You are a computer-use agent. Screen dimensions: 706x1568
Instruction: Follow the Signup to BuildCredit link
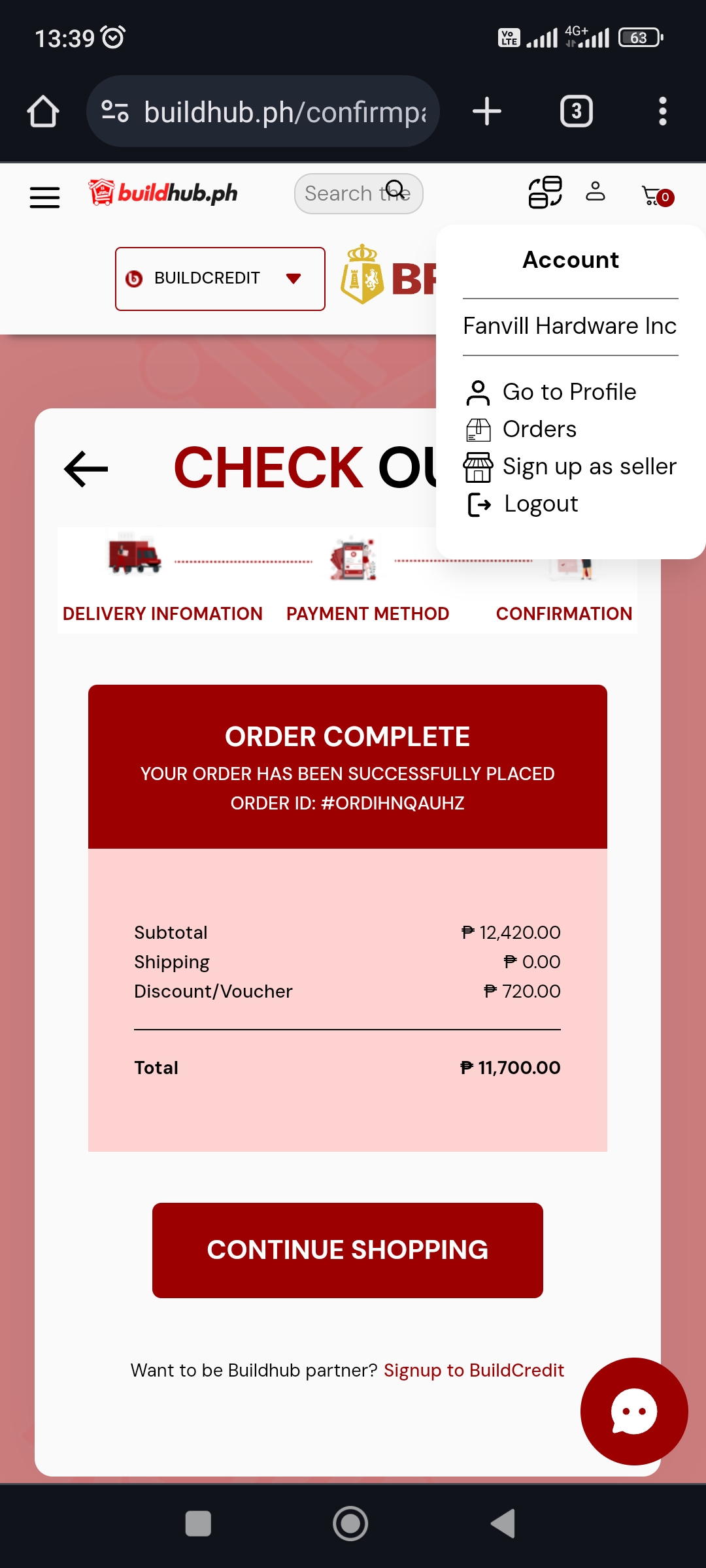coord(473,1370)
